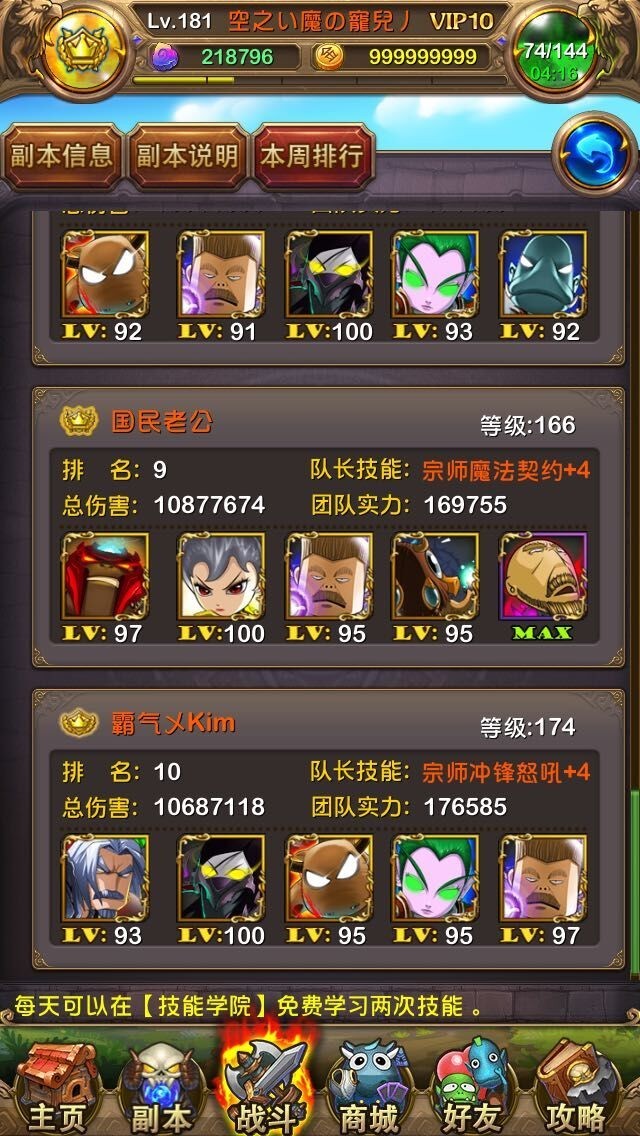Select 战斗 battle tab

click(x=264, y=1088)
